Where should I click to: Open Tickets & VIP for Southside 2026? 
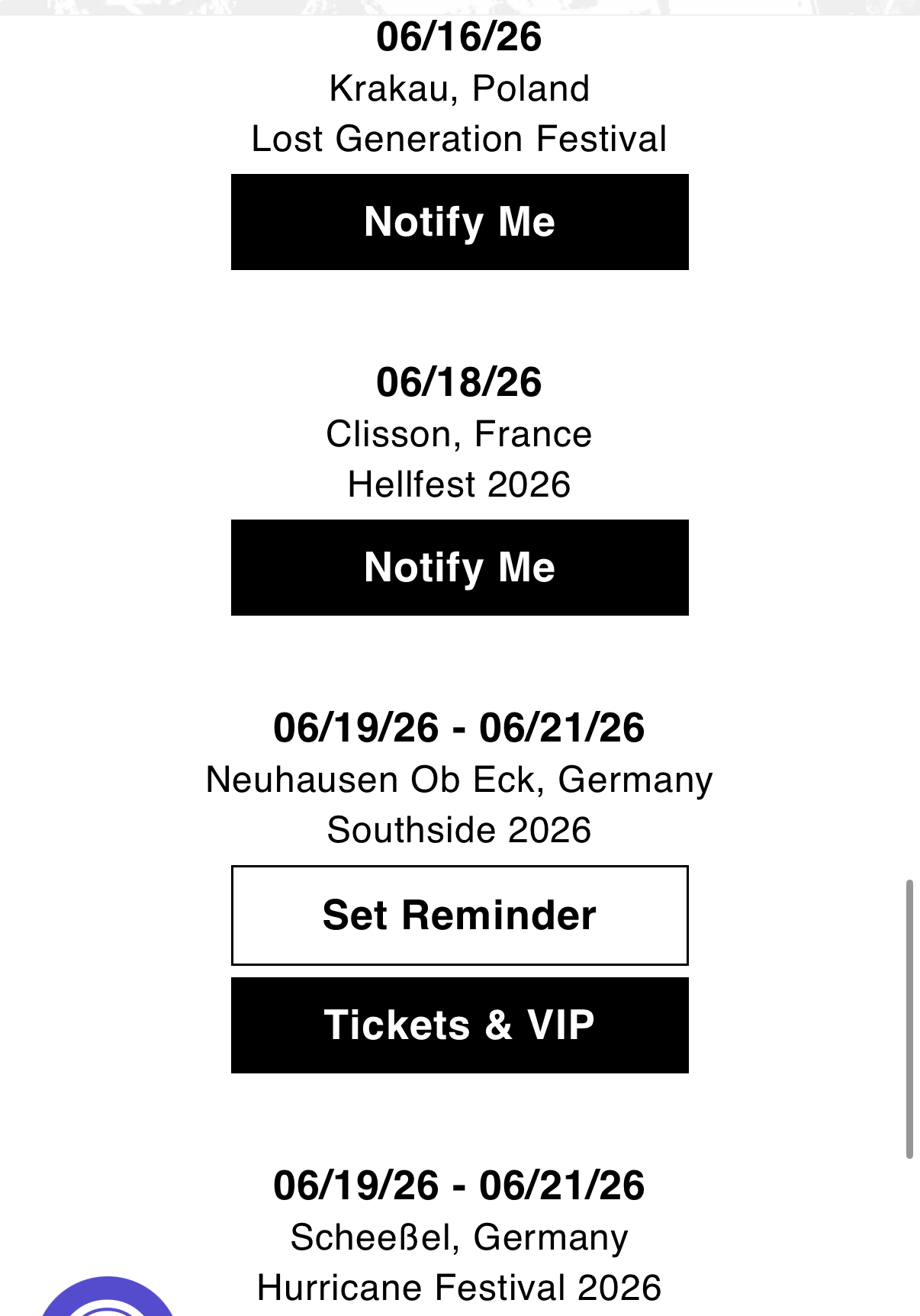tap(459, 1025)
